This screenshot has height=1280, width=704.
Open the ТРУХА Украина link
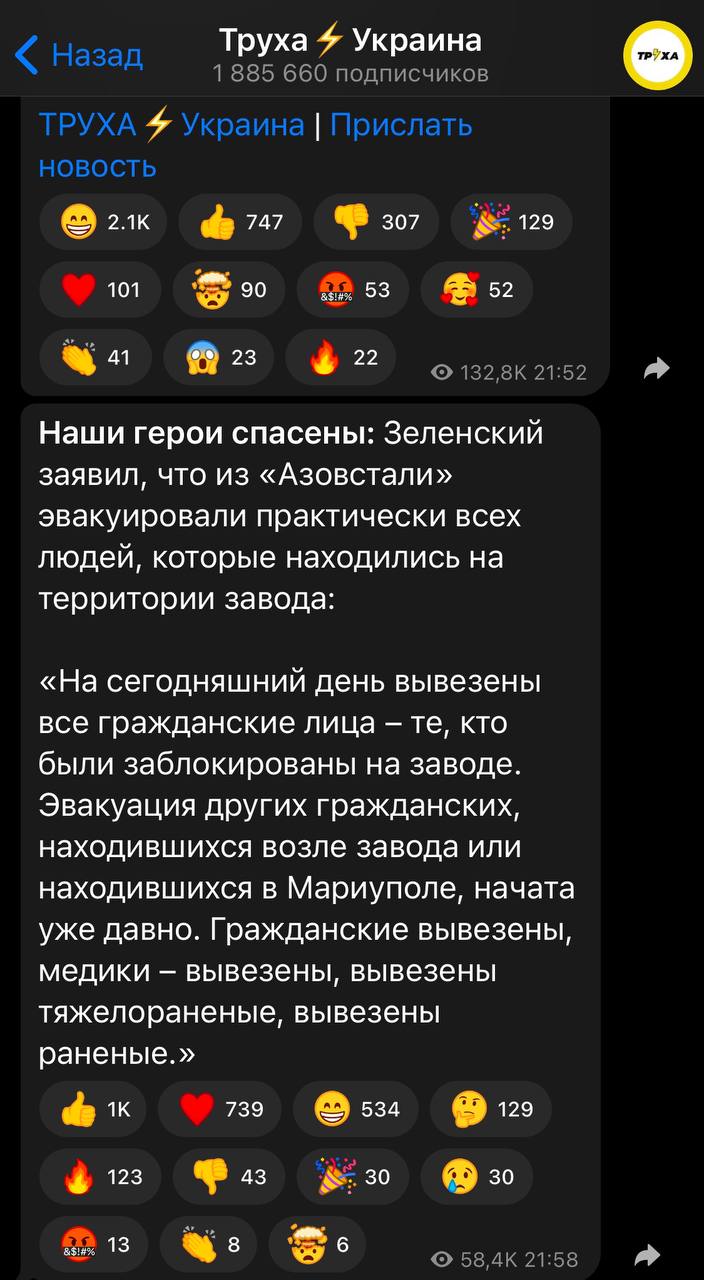pos(171,125)
